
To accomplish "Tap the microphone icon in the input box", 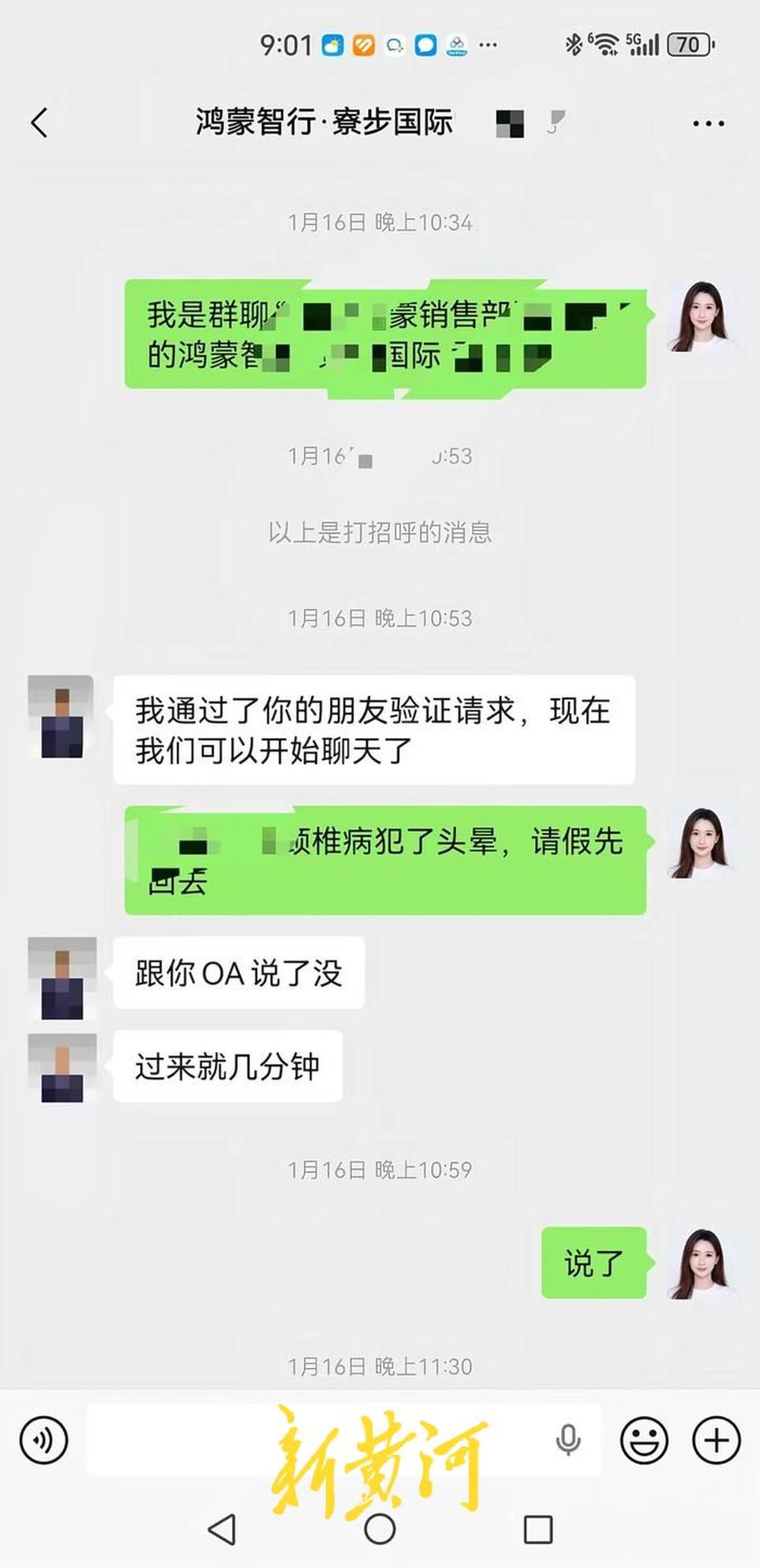I will [568, 1440].
